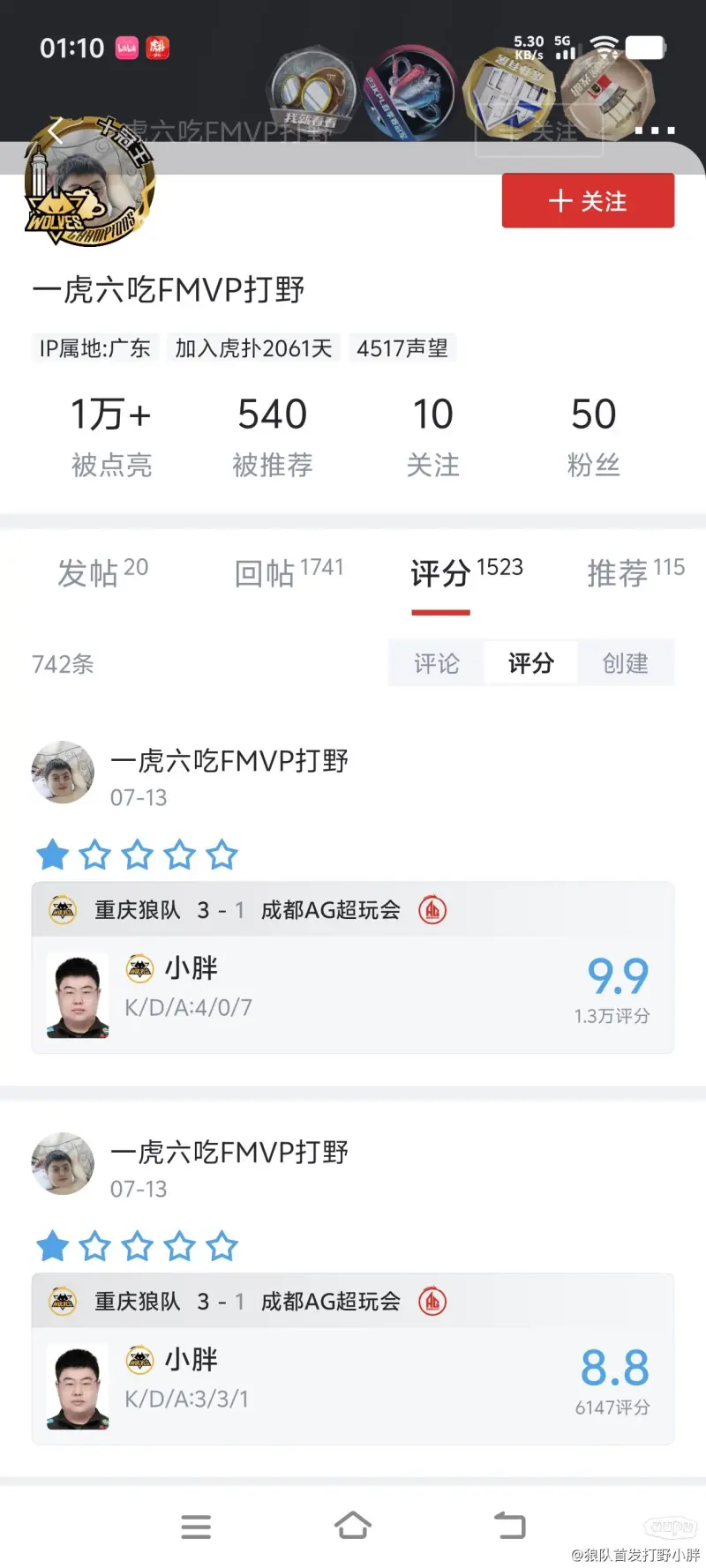
Task: Select the 评分 1523 tab
Action: pos(466,571)
